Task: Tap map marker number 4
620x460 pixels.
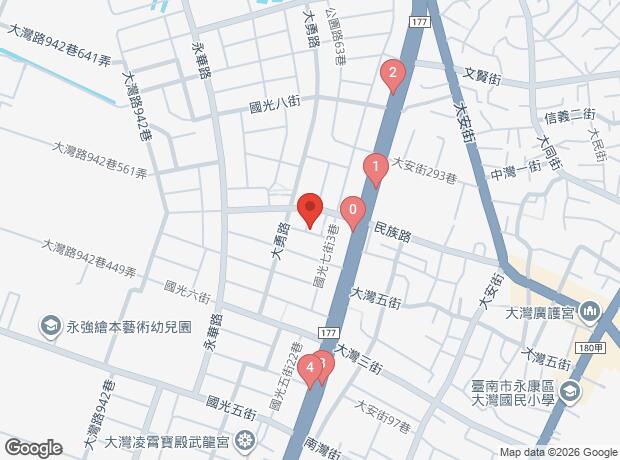Action: [x=311, y=368]
